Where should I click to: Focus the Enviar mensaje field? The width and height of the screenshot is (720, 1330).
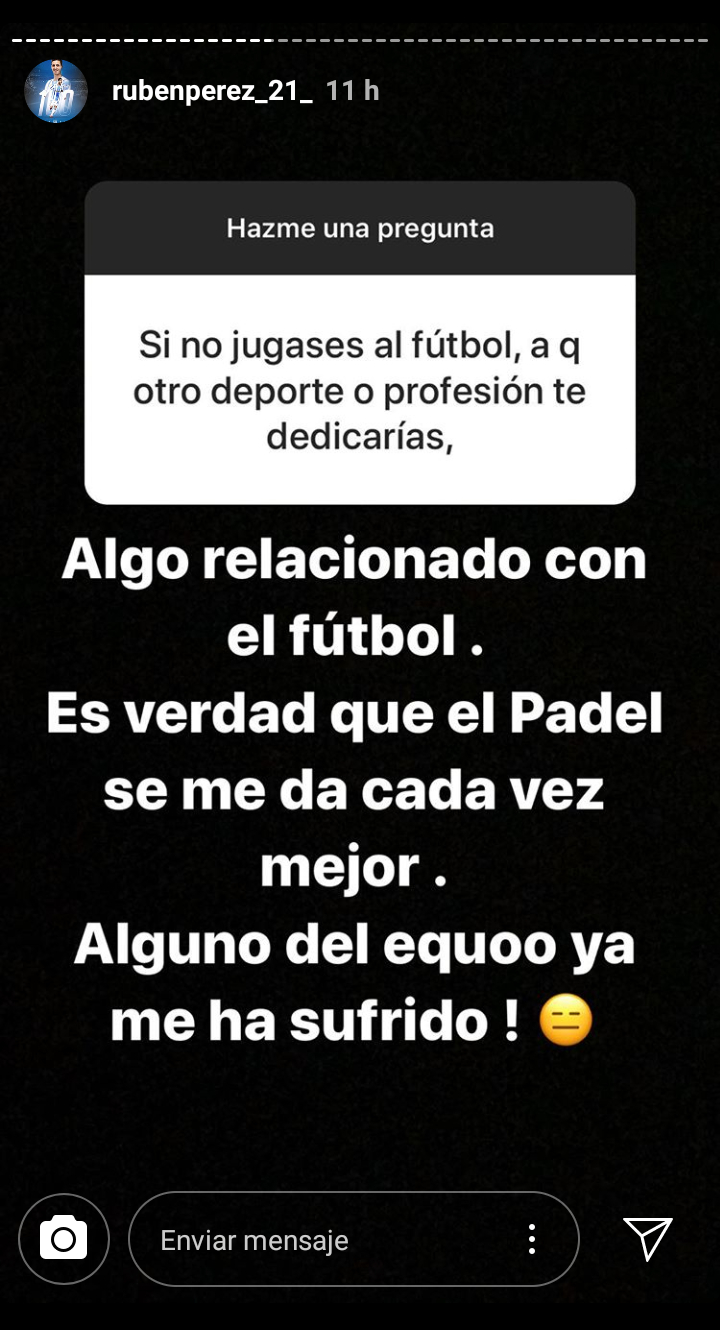(x=320, y=1240)
